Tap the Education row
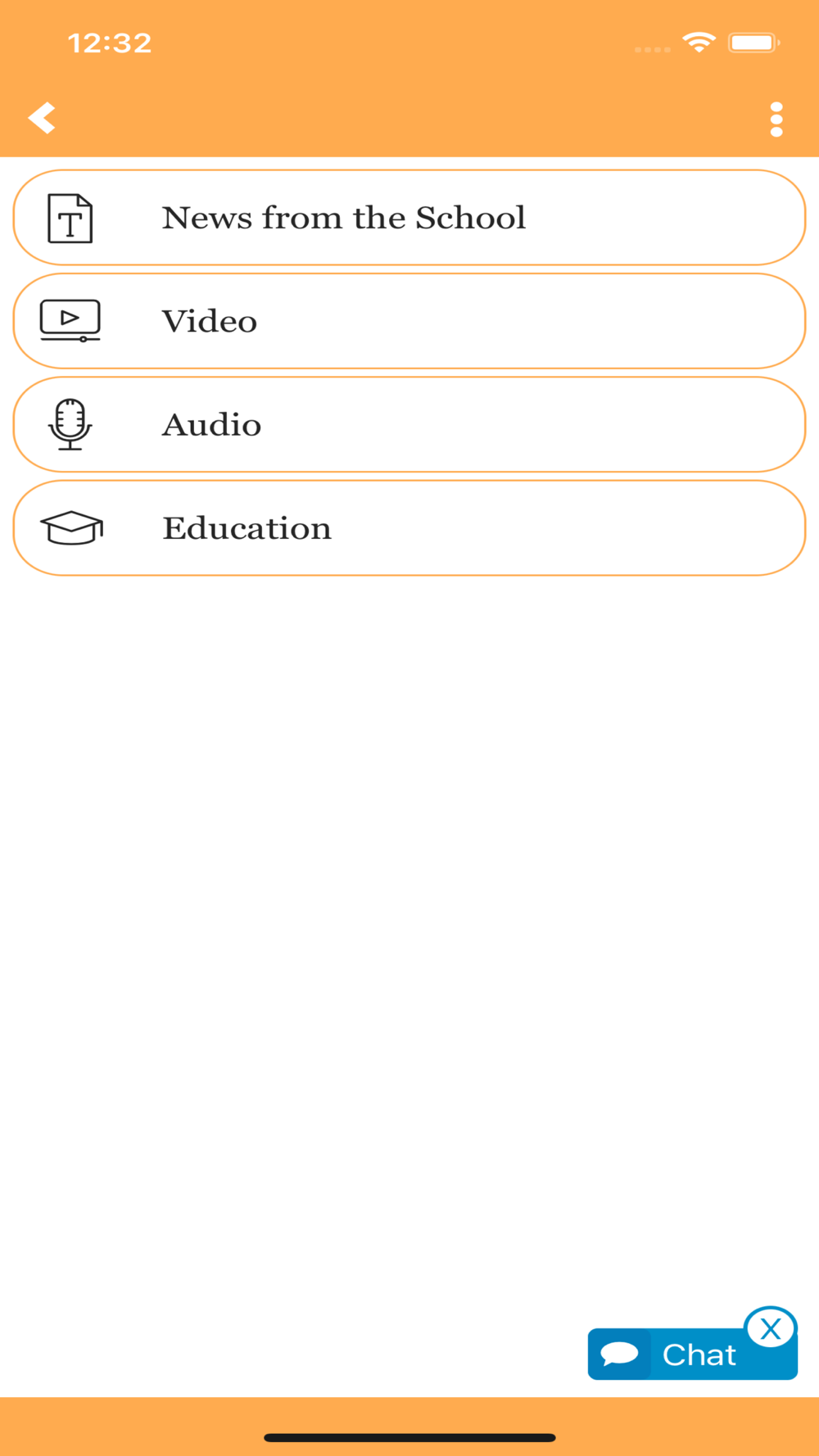 (409, 528)
